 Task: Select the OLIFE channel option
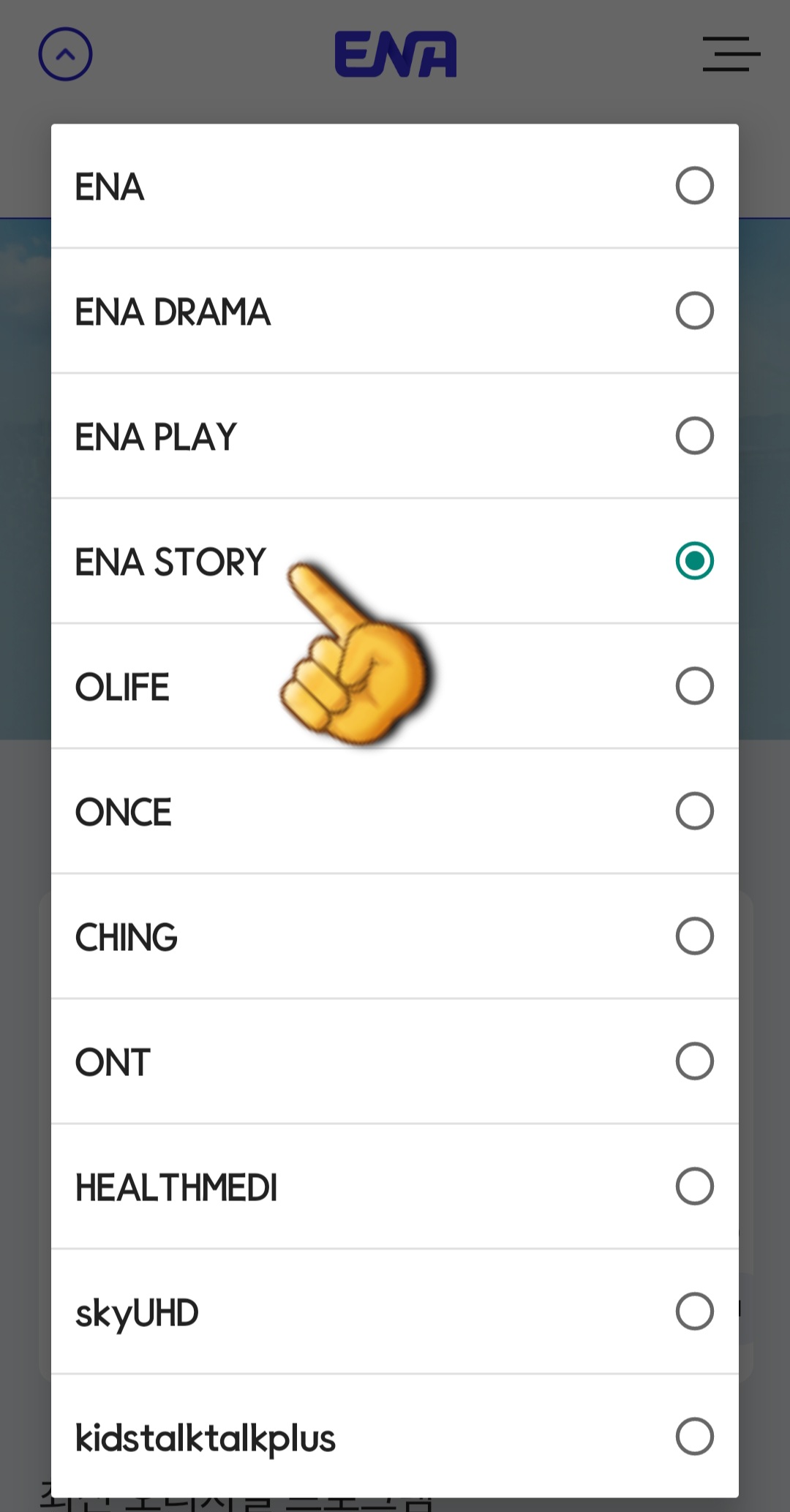tap(694, 686)
